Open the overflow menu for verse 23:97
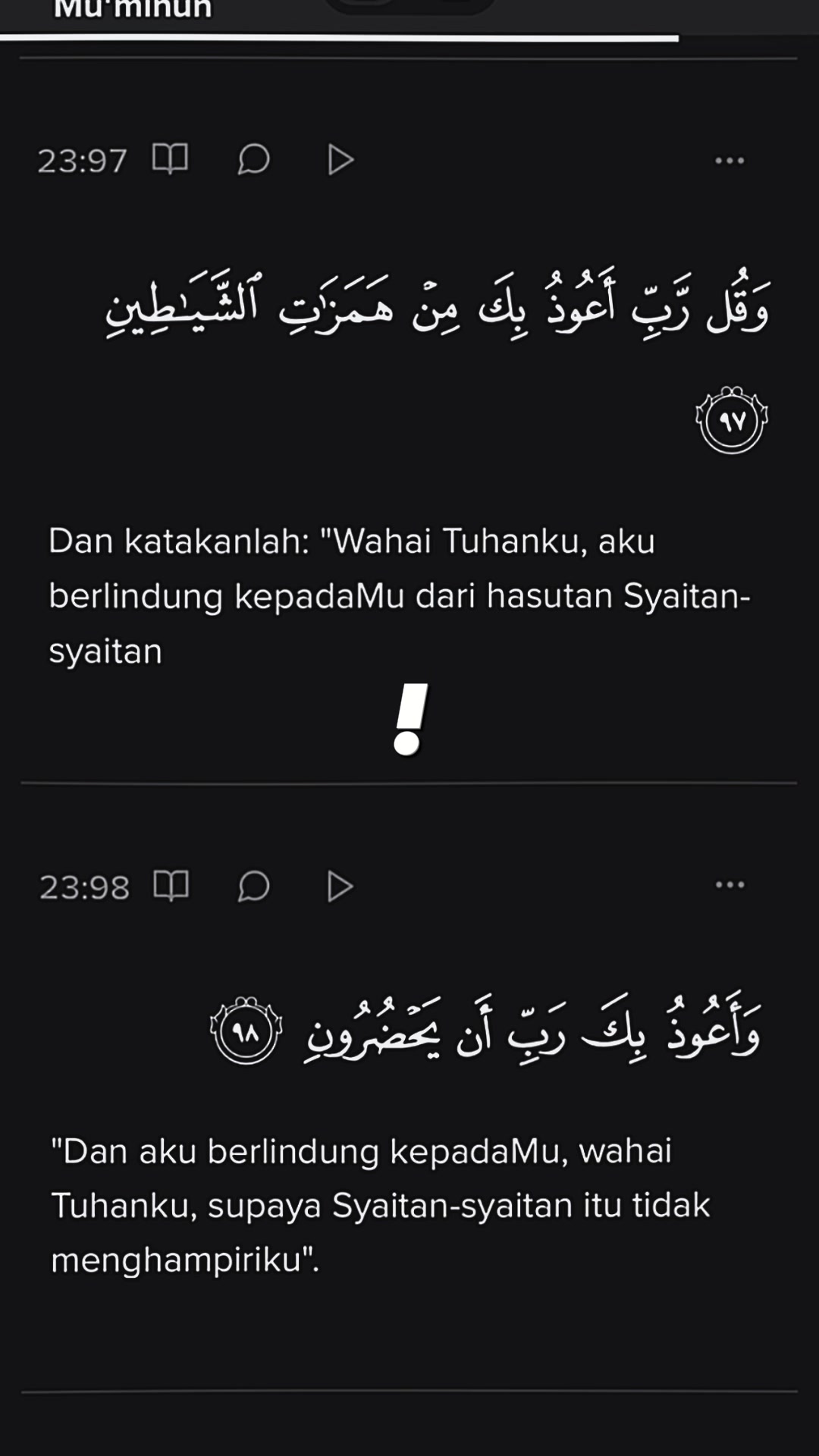The height and width of the screenshot is (1456, 819). pyautogui.click(x=730, y=160)
